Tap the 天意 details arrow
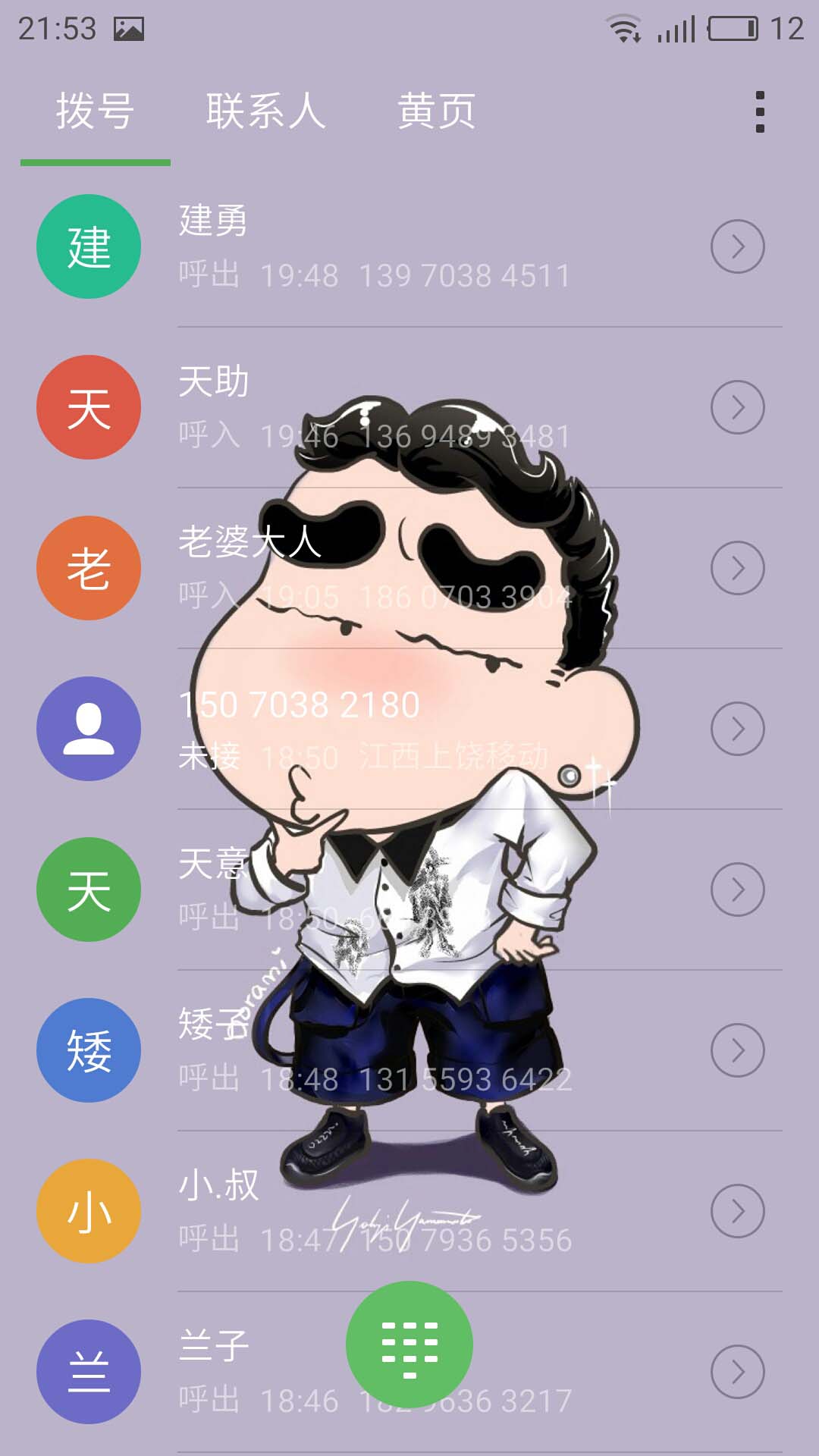 coord(737,890)
